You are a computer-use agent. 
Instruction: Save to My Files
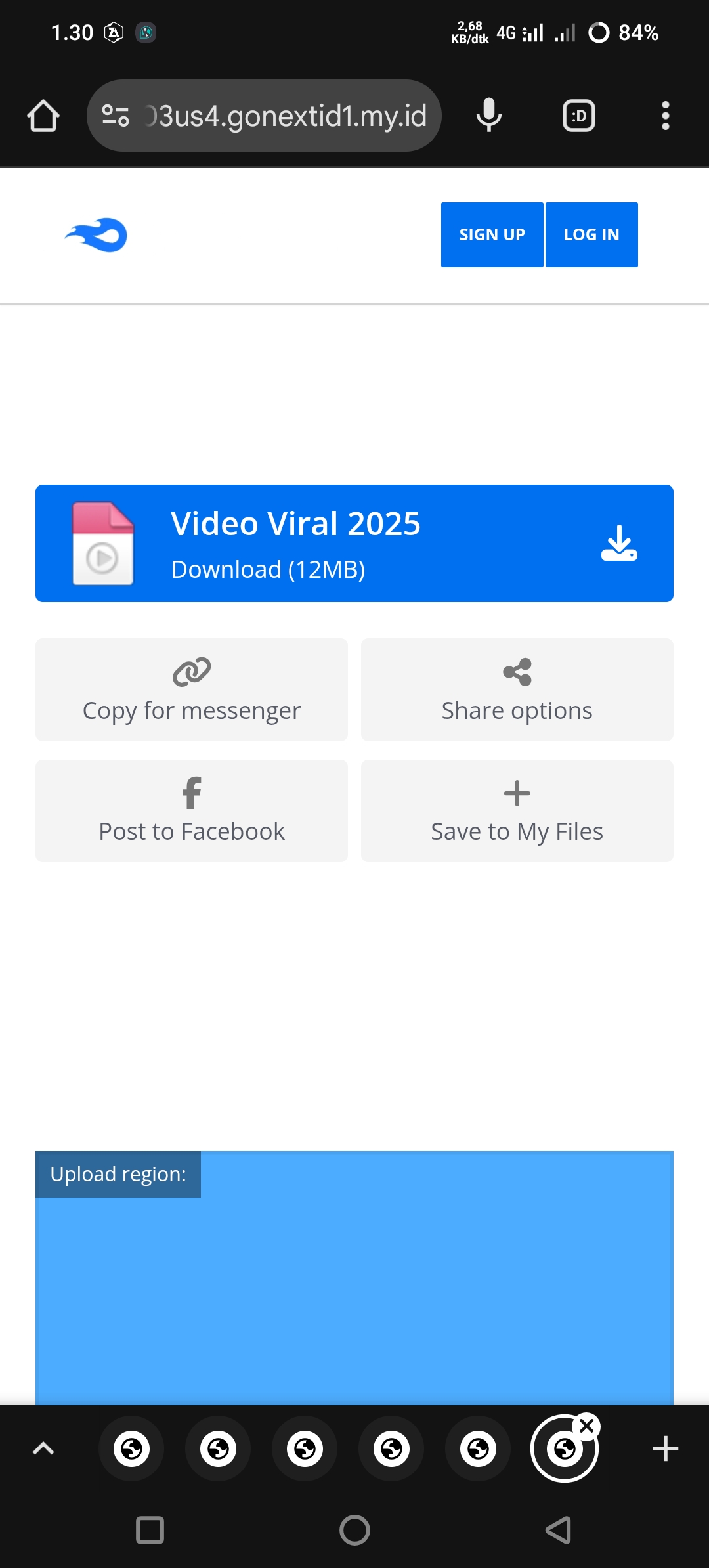(517, 811)
